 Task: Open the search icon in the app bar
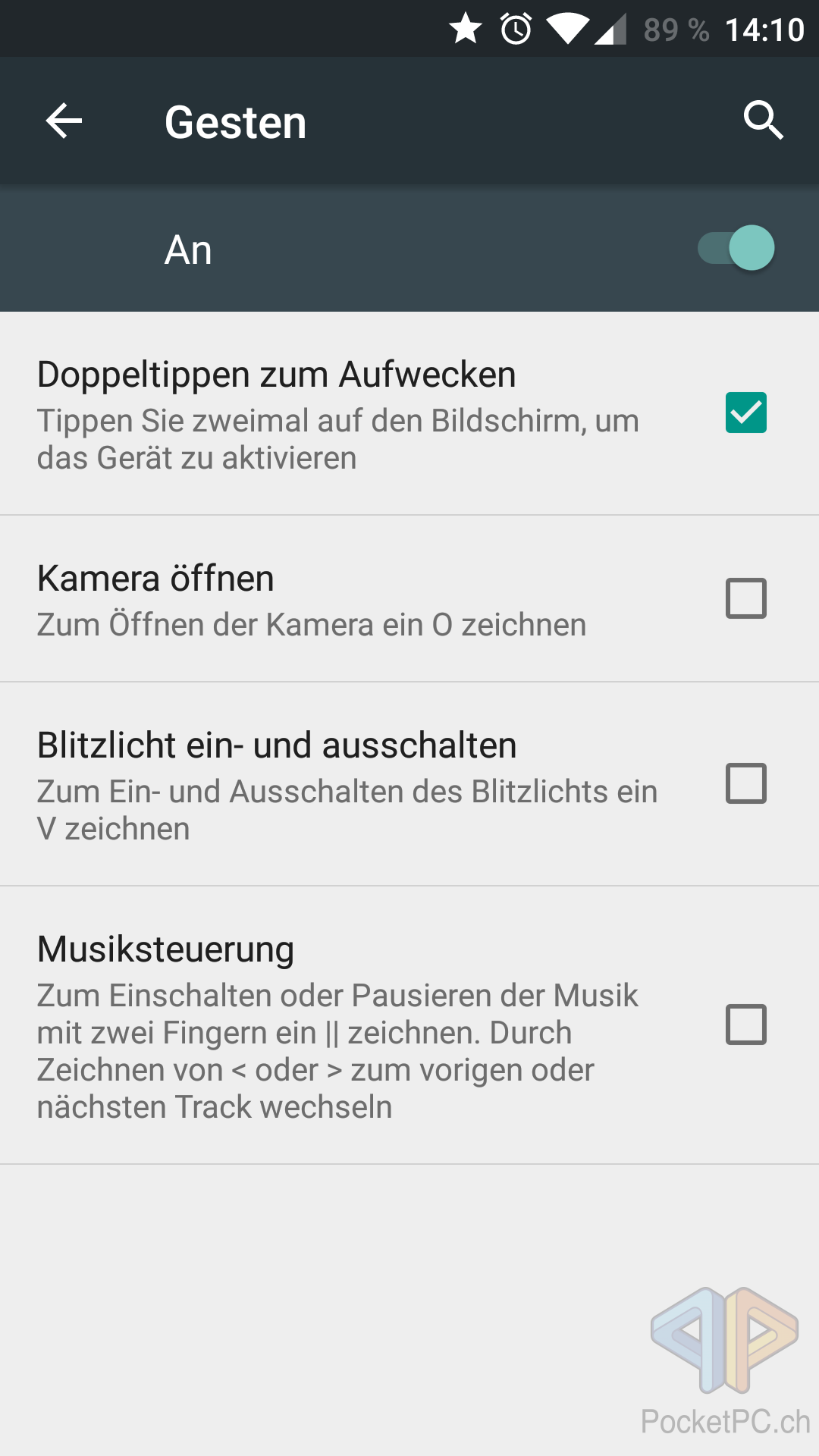[763, 120]
